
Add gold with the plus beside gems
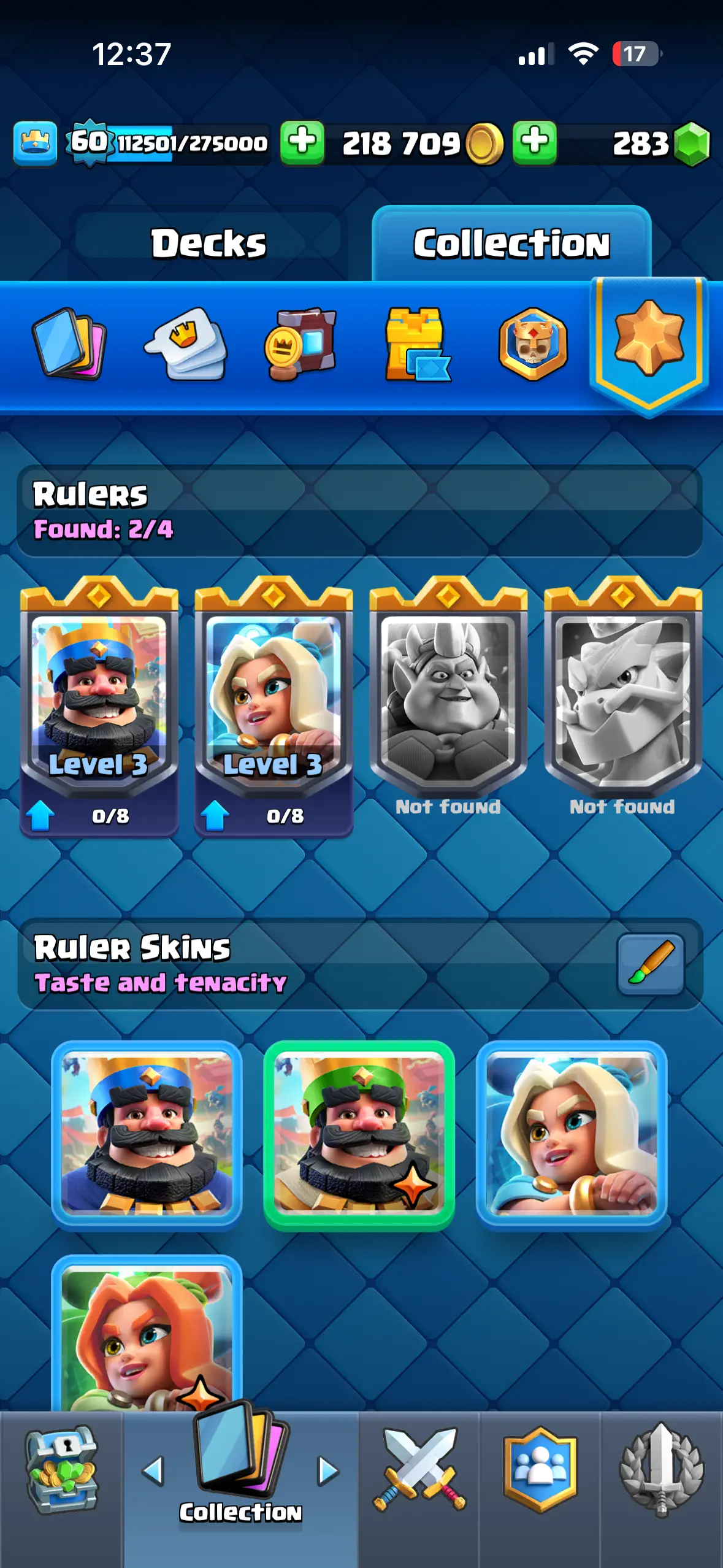[535, 142]
